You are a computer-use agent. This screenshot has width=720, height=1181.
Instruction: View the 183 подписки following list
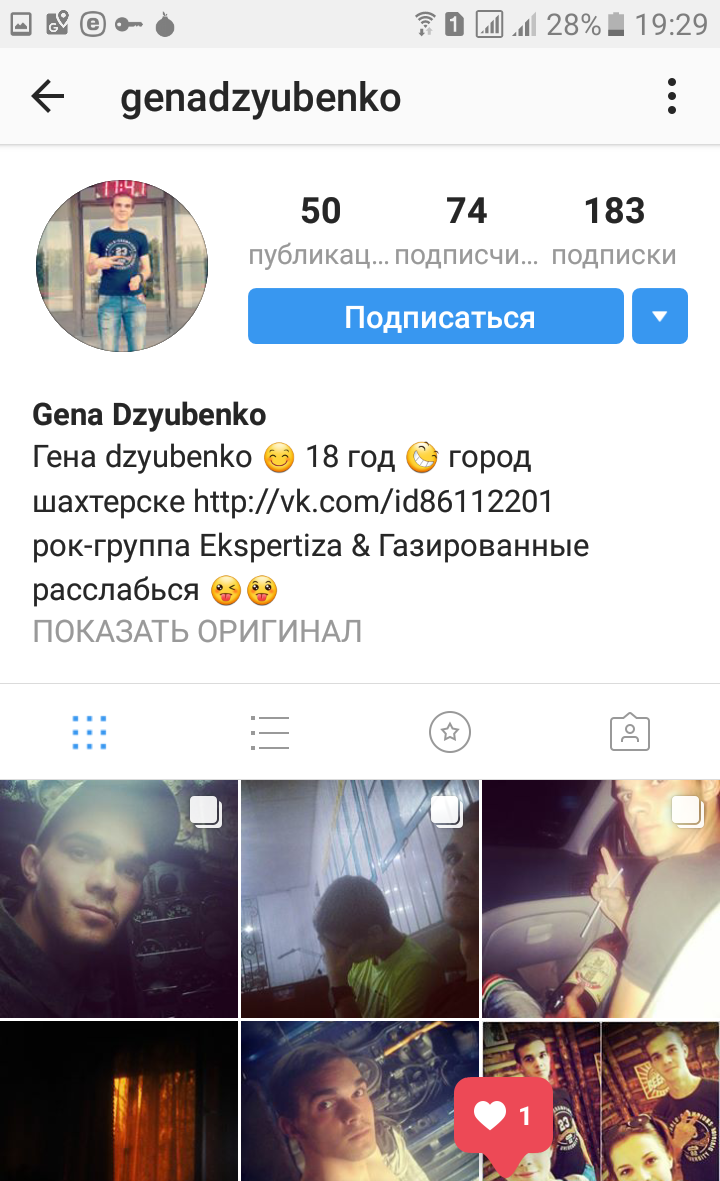614,230
